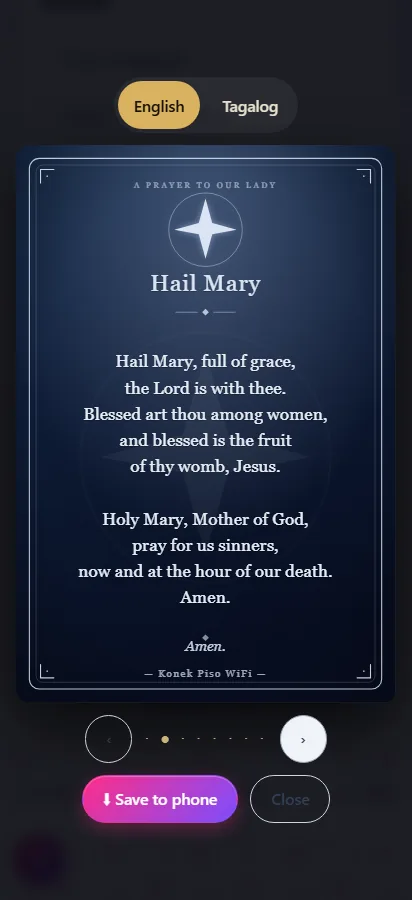This screenshot has width=412, height=900.
Task: Go to the previous prayer card
Action: coord(108,739)
